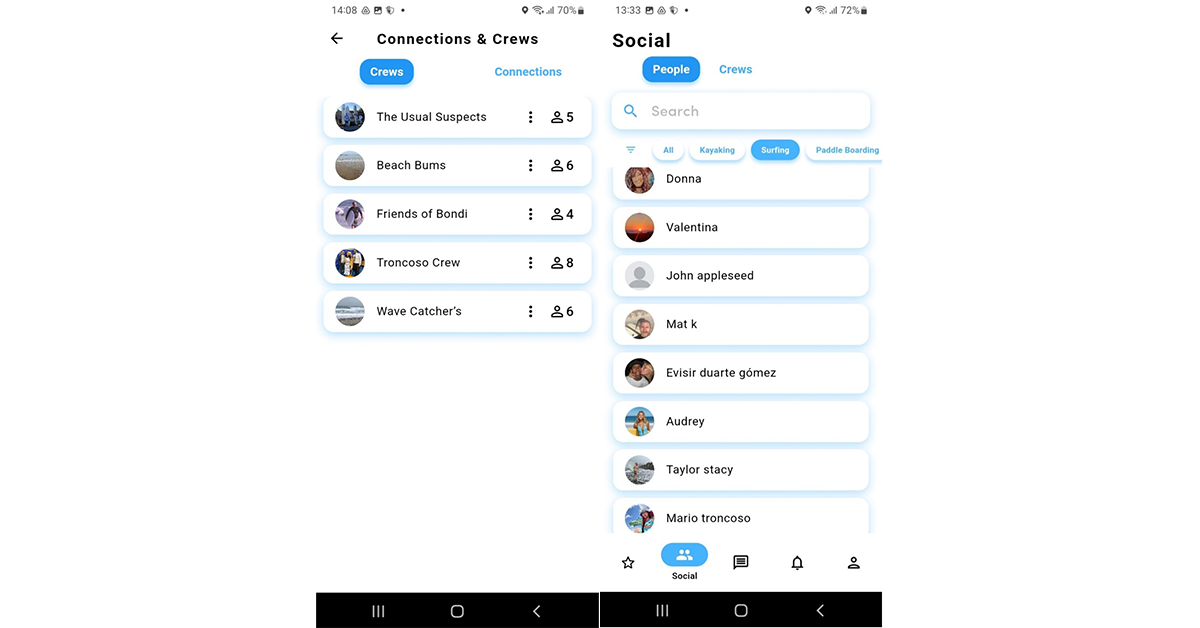Choose the Paddle Boarding chip
1200x628 pixels.
(846, 150)
